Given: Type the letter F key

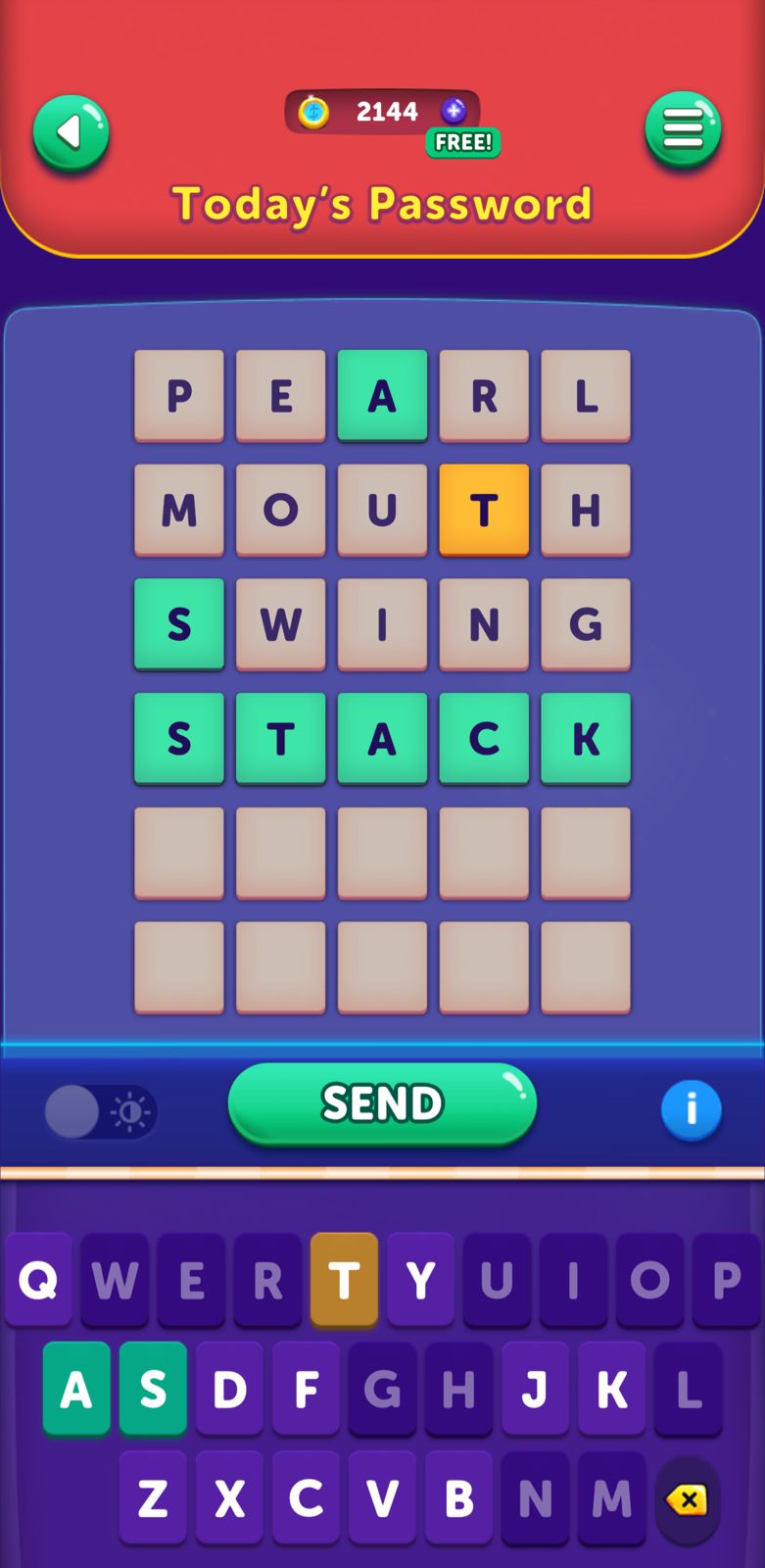Looking at the screenshot, I should pyautogui.click(x=306, y=1389).
